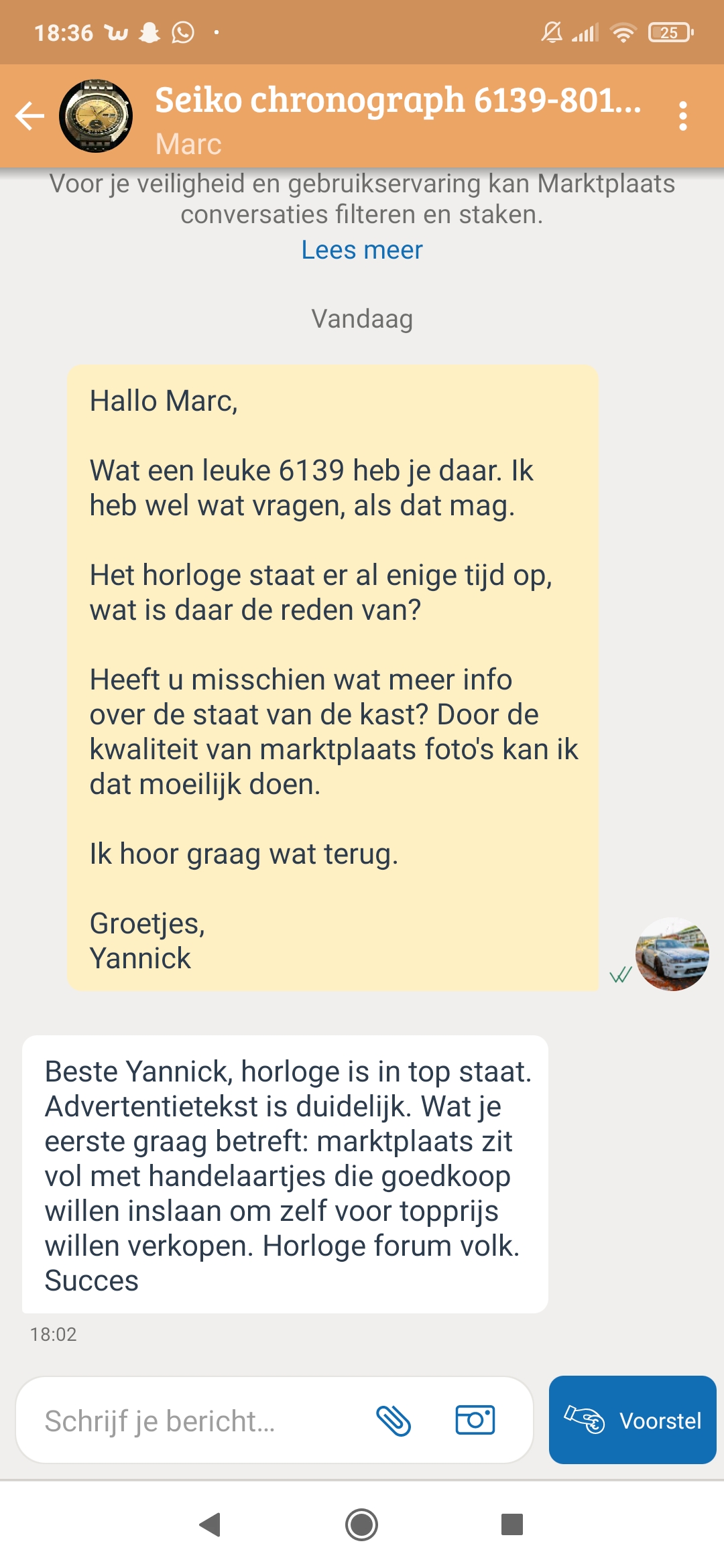724x1568 pixels.
Task: Focus the Schrijf je bericht field
Action: pos(201,1421)
